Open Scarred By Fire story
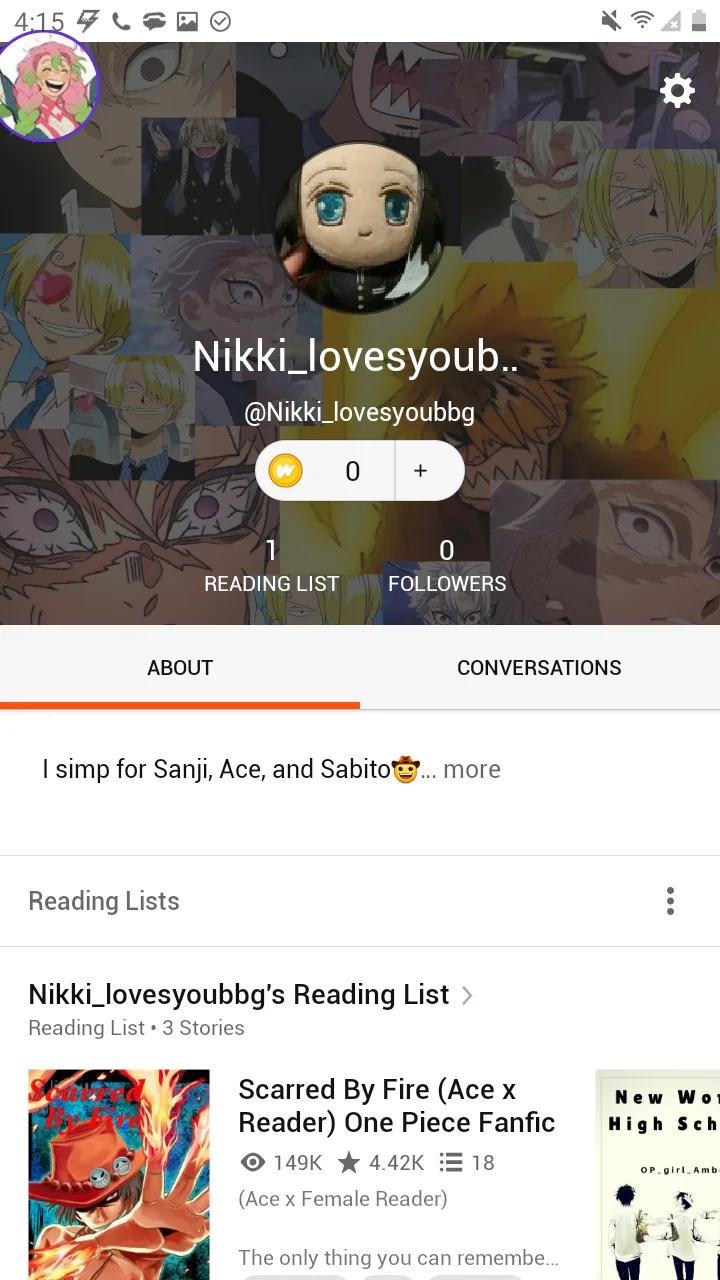720x1280 pixels. click(396, 1105)
